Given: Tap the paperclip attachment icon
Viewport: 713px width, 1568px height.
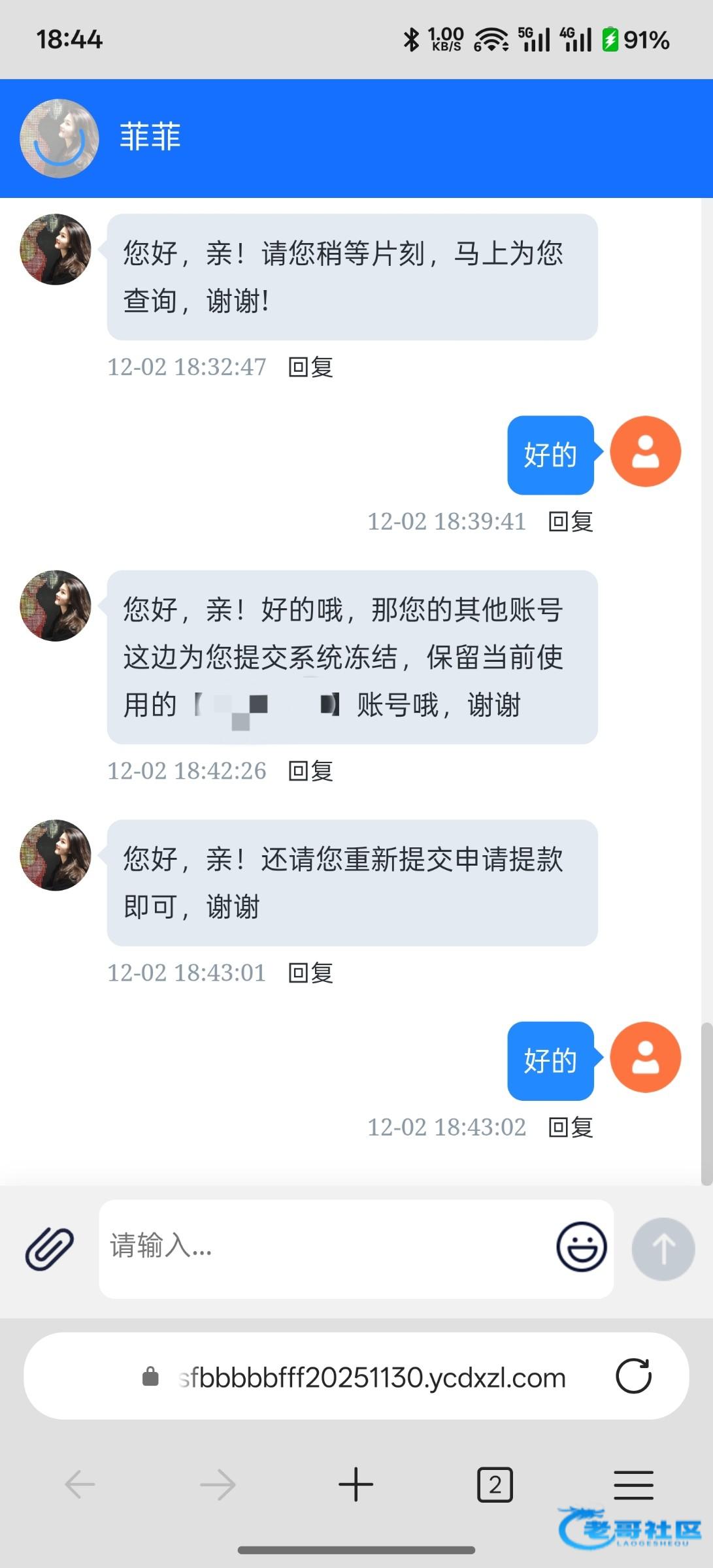Looking at the screenshot, I should point(50,1248).
